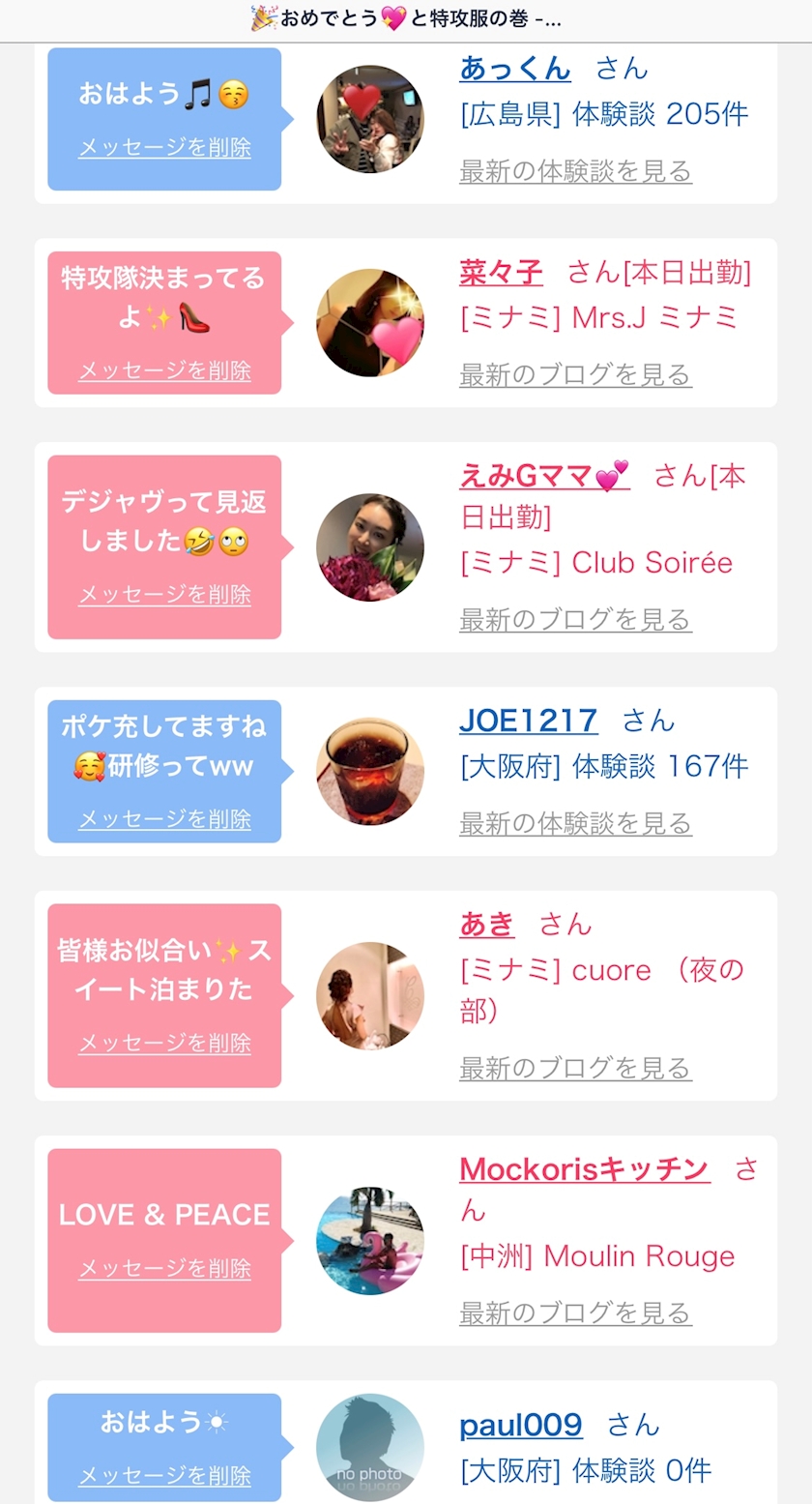
Task: Delete the ポケ充してますね message
Action: click(164, 819)
